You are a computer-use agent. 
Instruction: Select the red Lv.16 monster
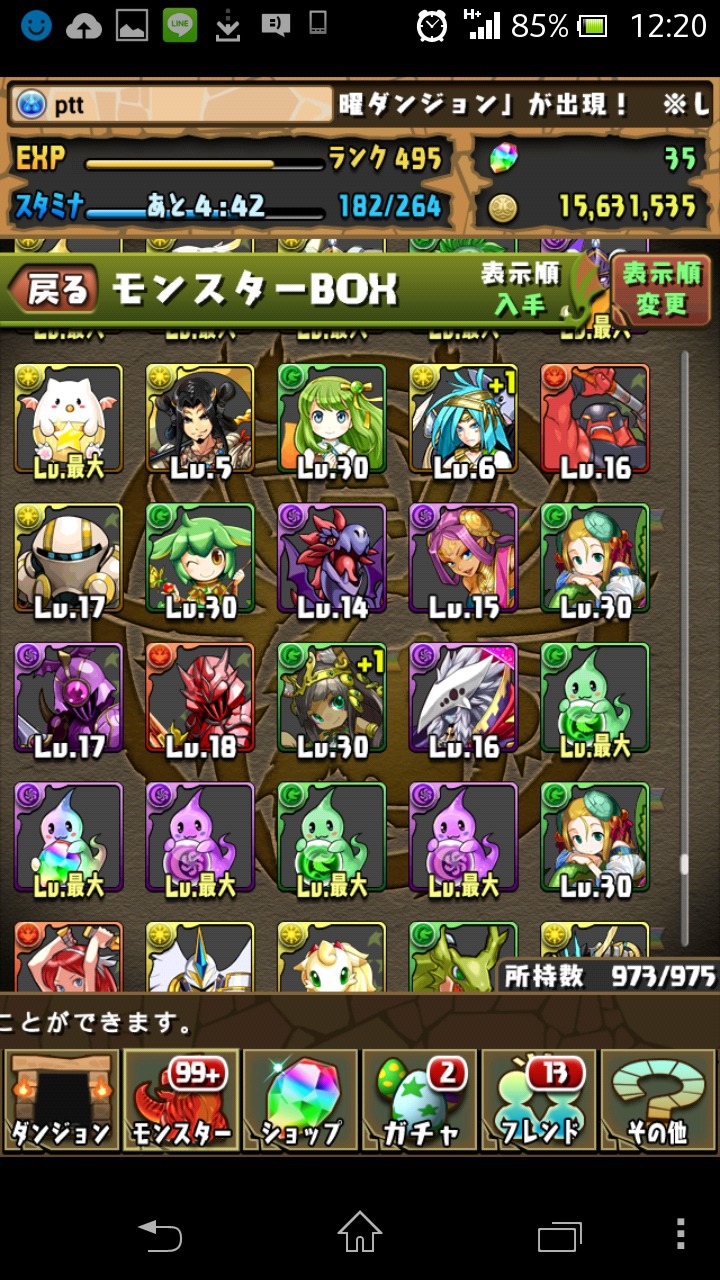pos(595,418)
